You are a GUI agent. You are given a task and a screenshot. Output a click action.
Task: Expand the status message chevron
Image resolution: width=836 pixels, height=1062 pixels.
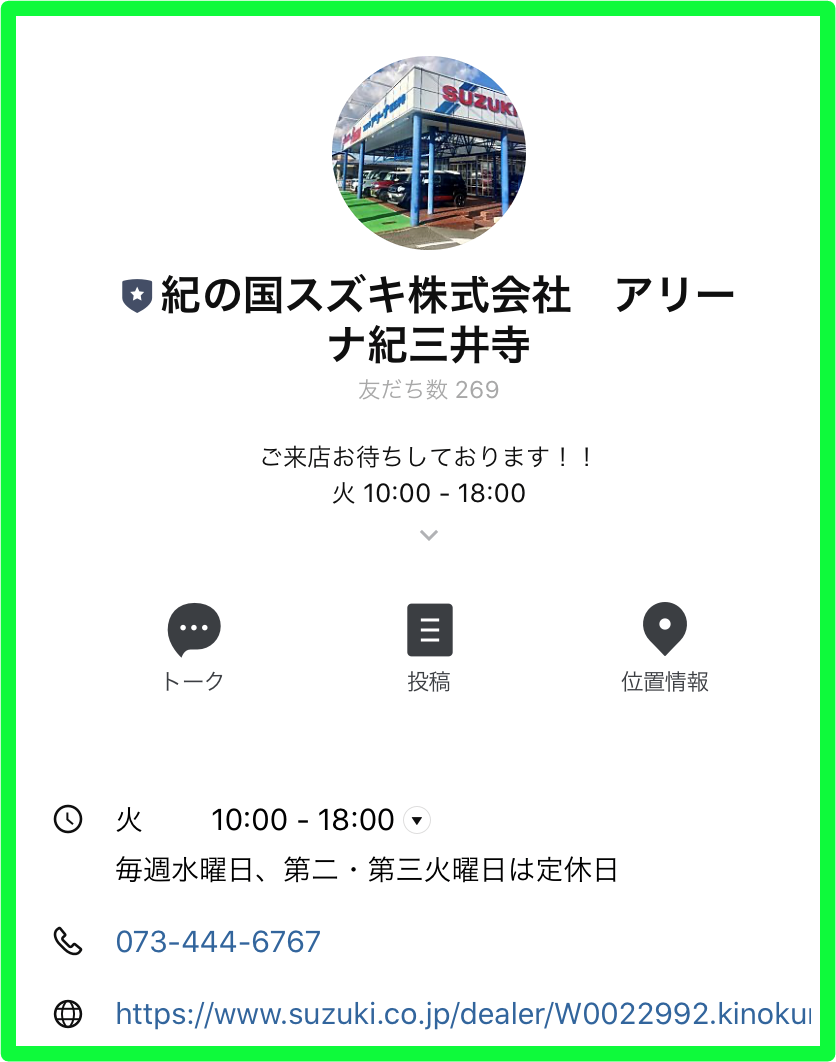[x=429, y=535]
